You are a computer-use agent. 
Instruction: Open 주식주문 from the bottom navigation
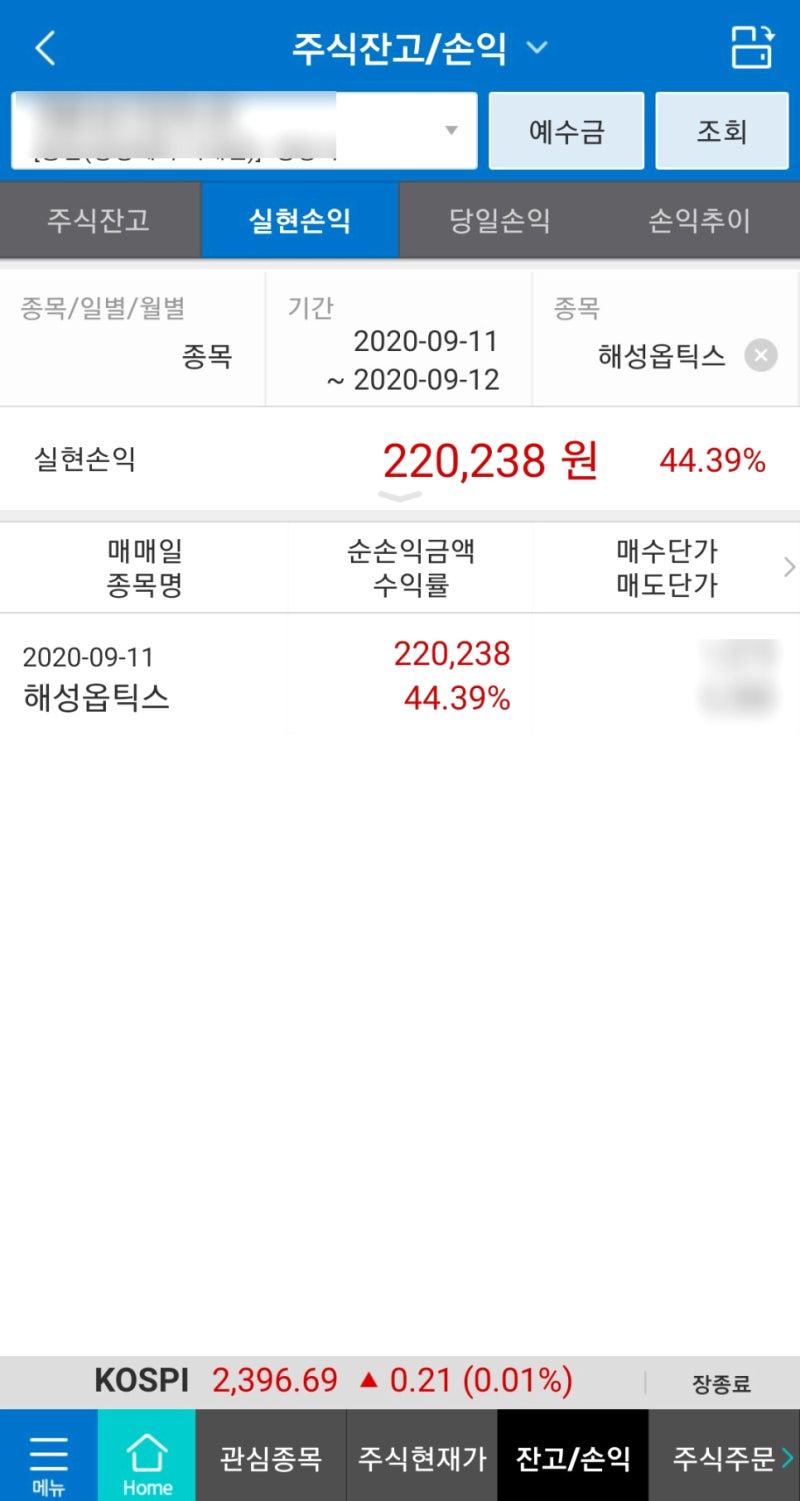[724, 1458]
